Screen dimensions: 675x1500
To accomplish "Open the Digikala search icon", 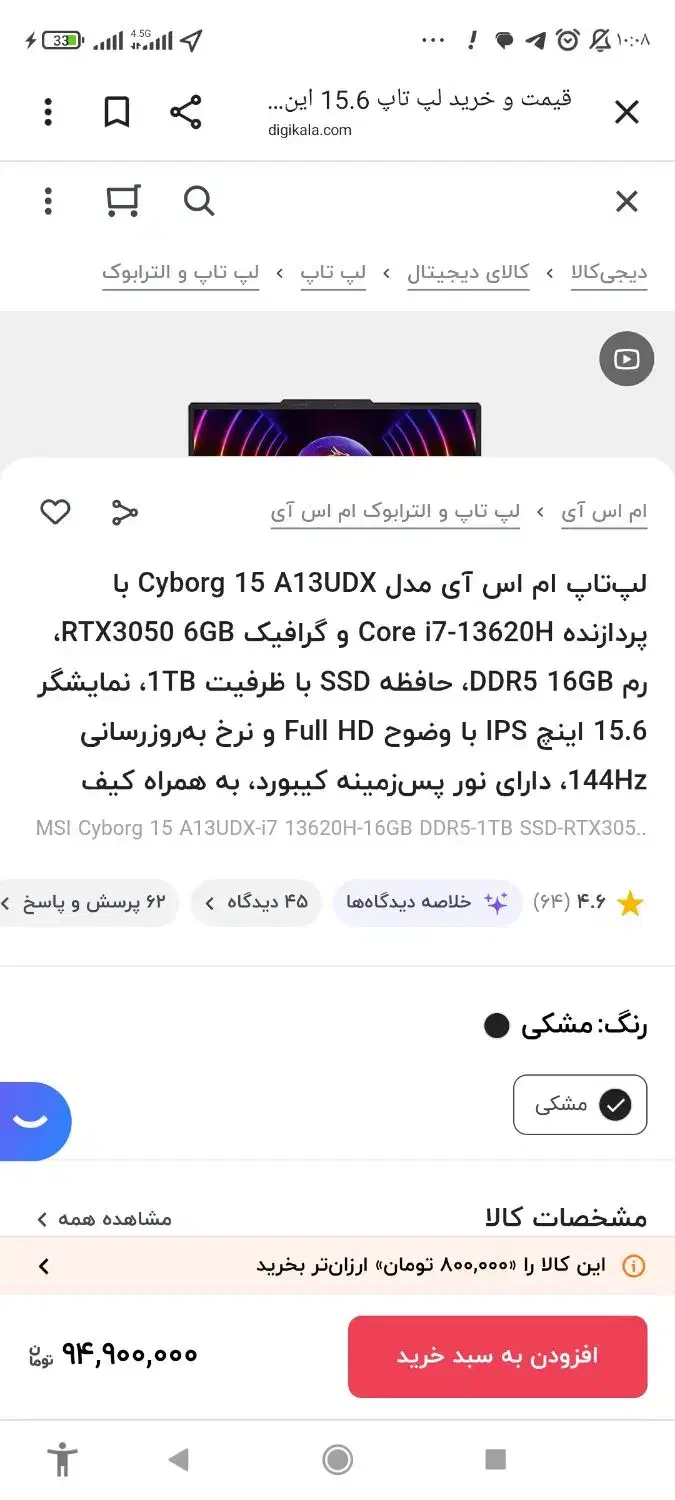I will [199, 201].
